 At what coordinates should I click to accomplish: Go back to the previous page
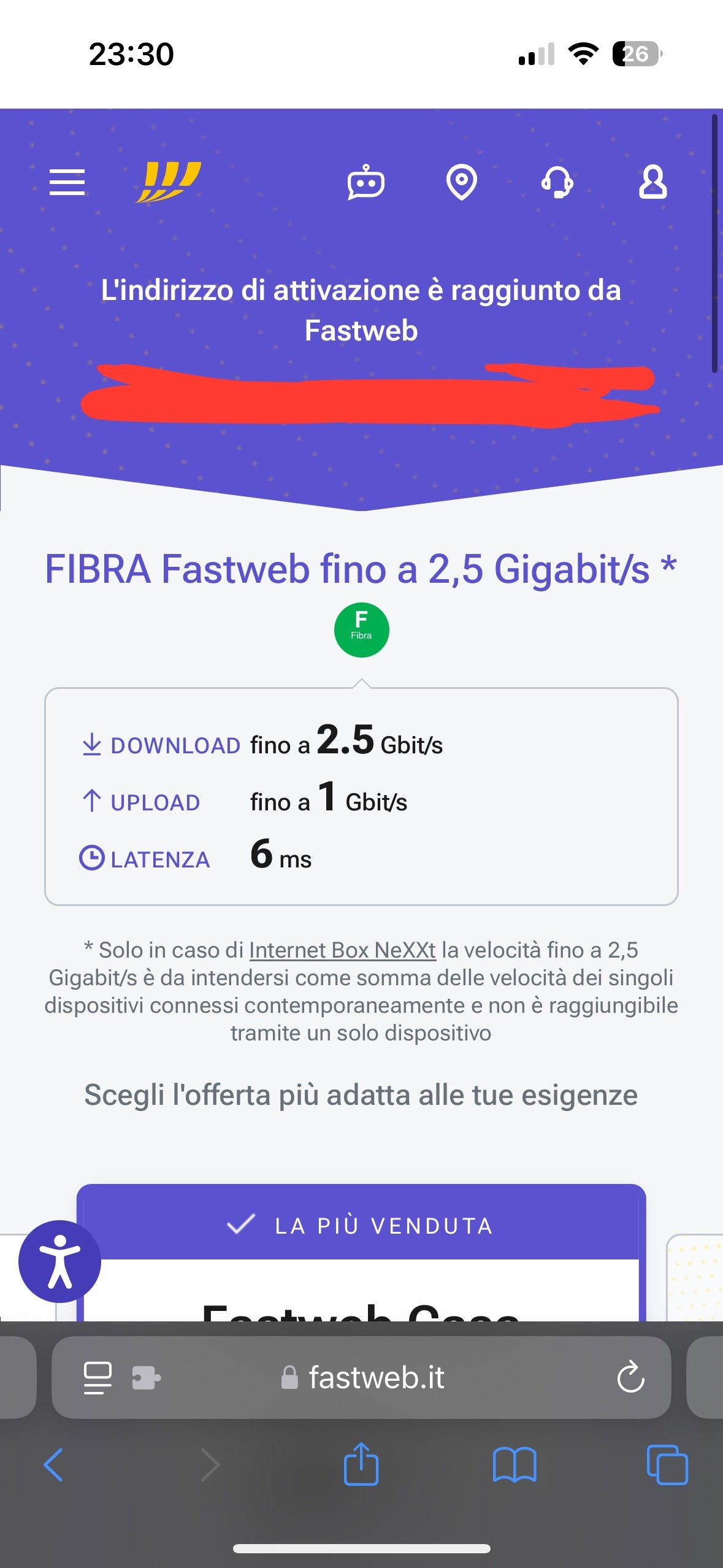(54, 1465)
